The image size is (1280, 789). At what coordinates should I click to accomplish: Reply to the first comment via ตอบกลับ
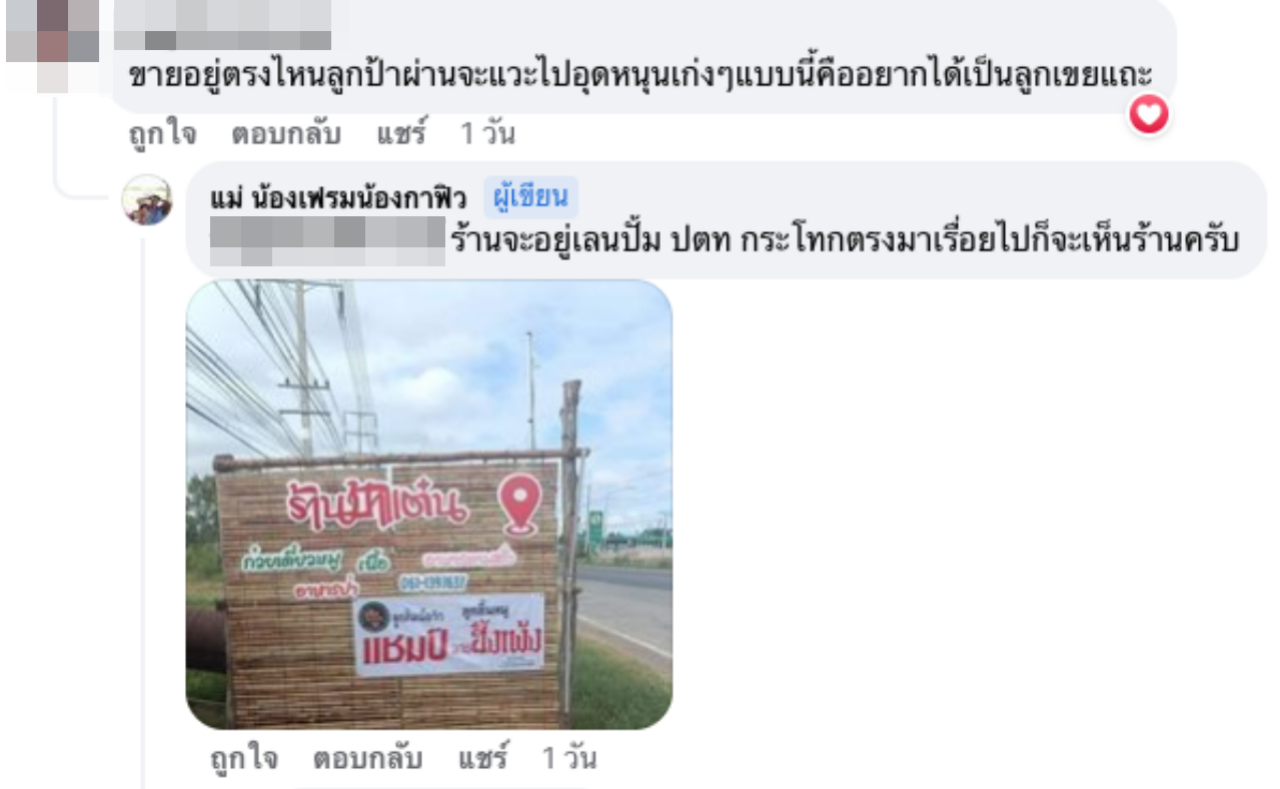coord(286,134)
